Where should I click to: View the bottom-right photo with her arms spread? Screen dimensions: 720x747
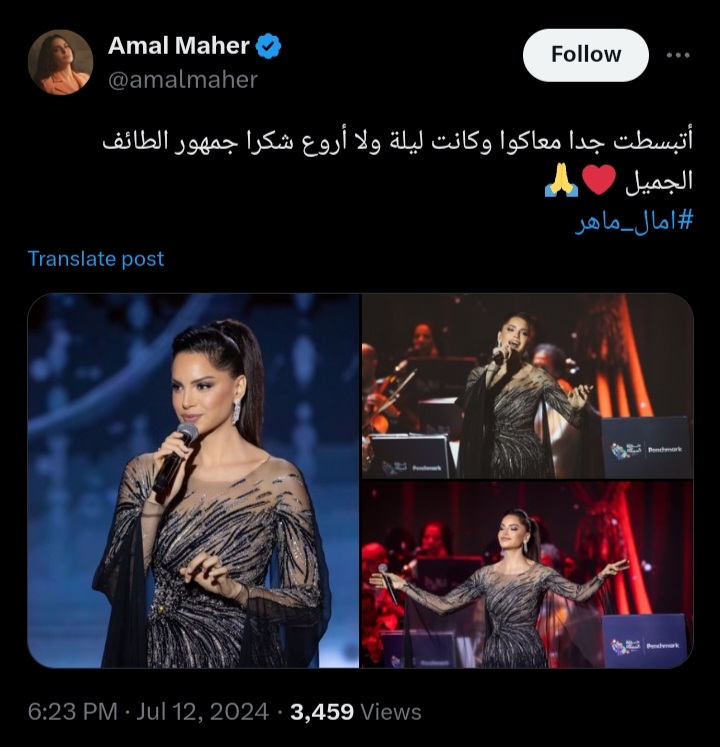coord(527,574)
